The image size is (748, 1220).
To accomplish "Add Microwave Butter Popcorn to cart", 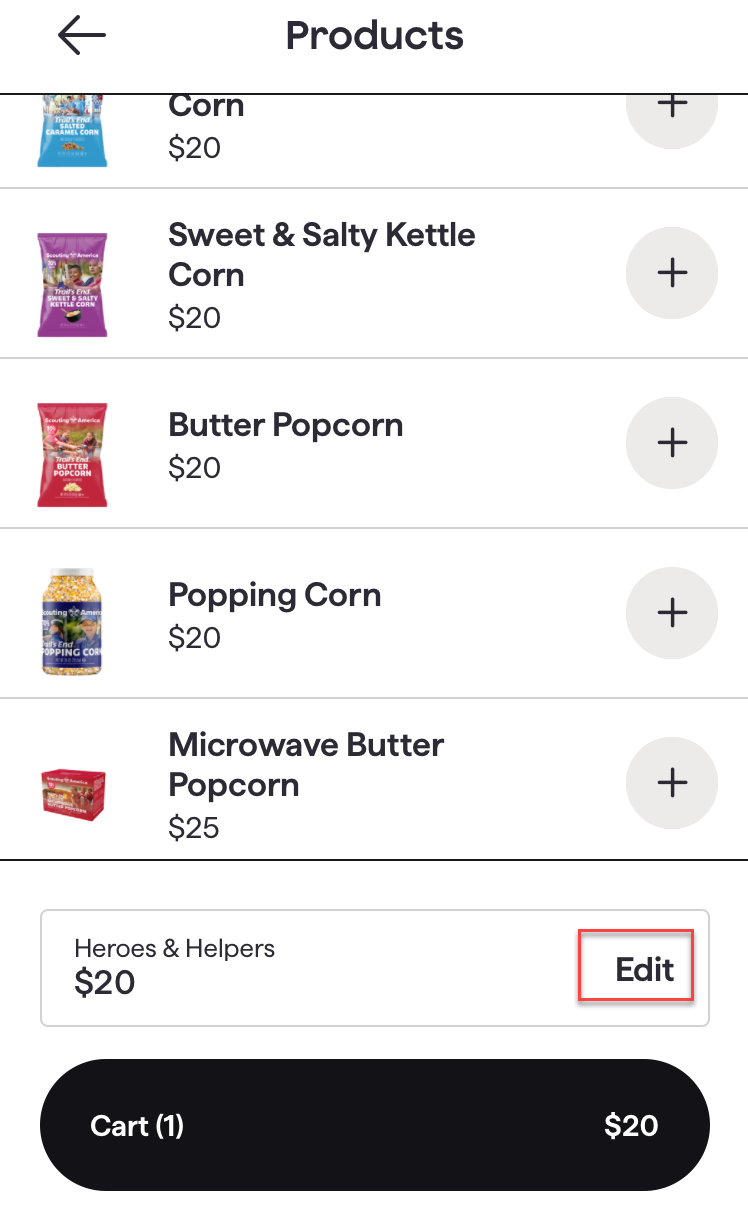I will pyautogui.click(x=672, y=782).
